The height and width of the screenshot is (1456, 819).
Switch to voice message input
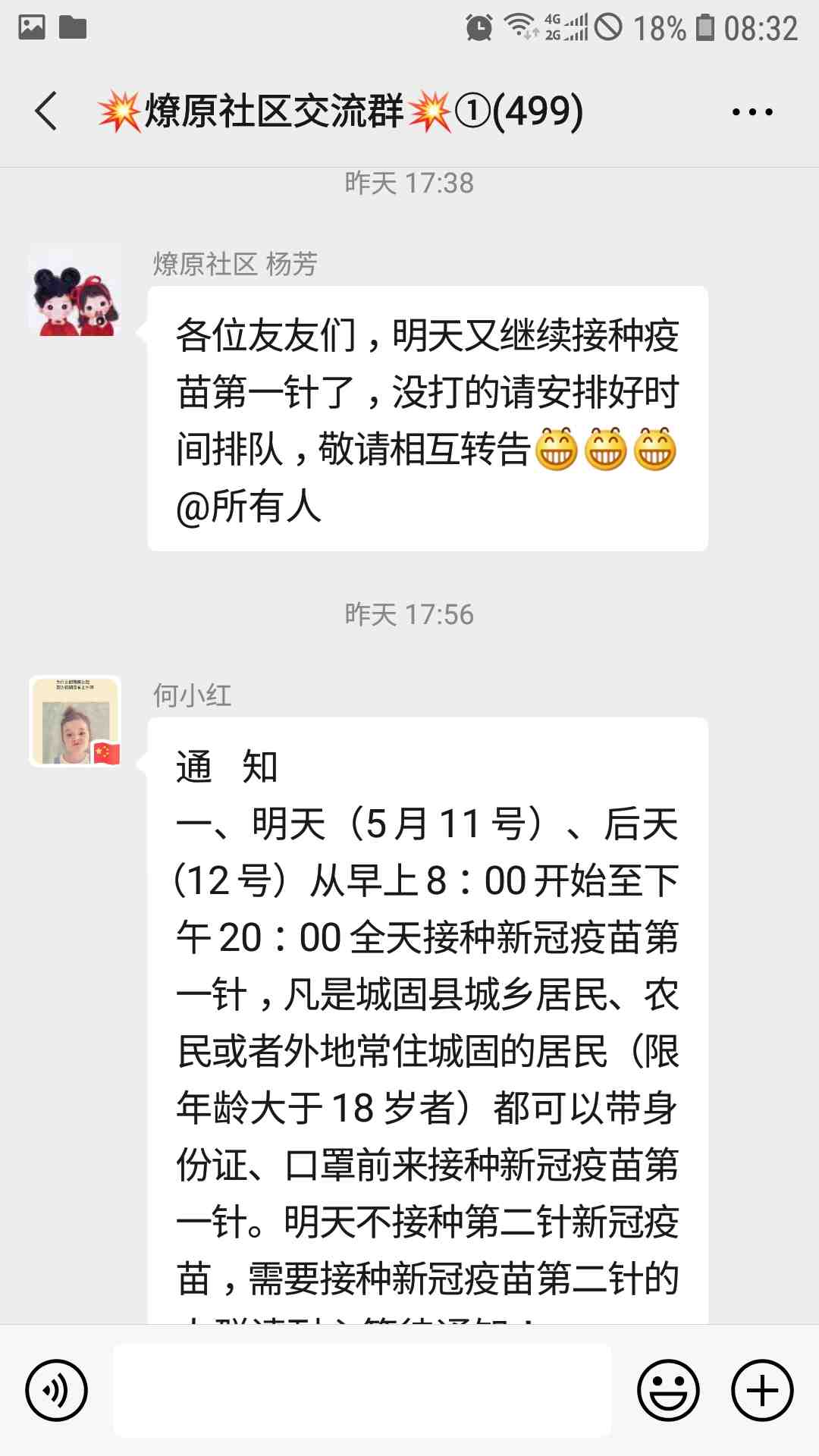(x=56, y=1390)
